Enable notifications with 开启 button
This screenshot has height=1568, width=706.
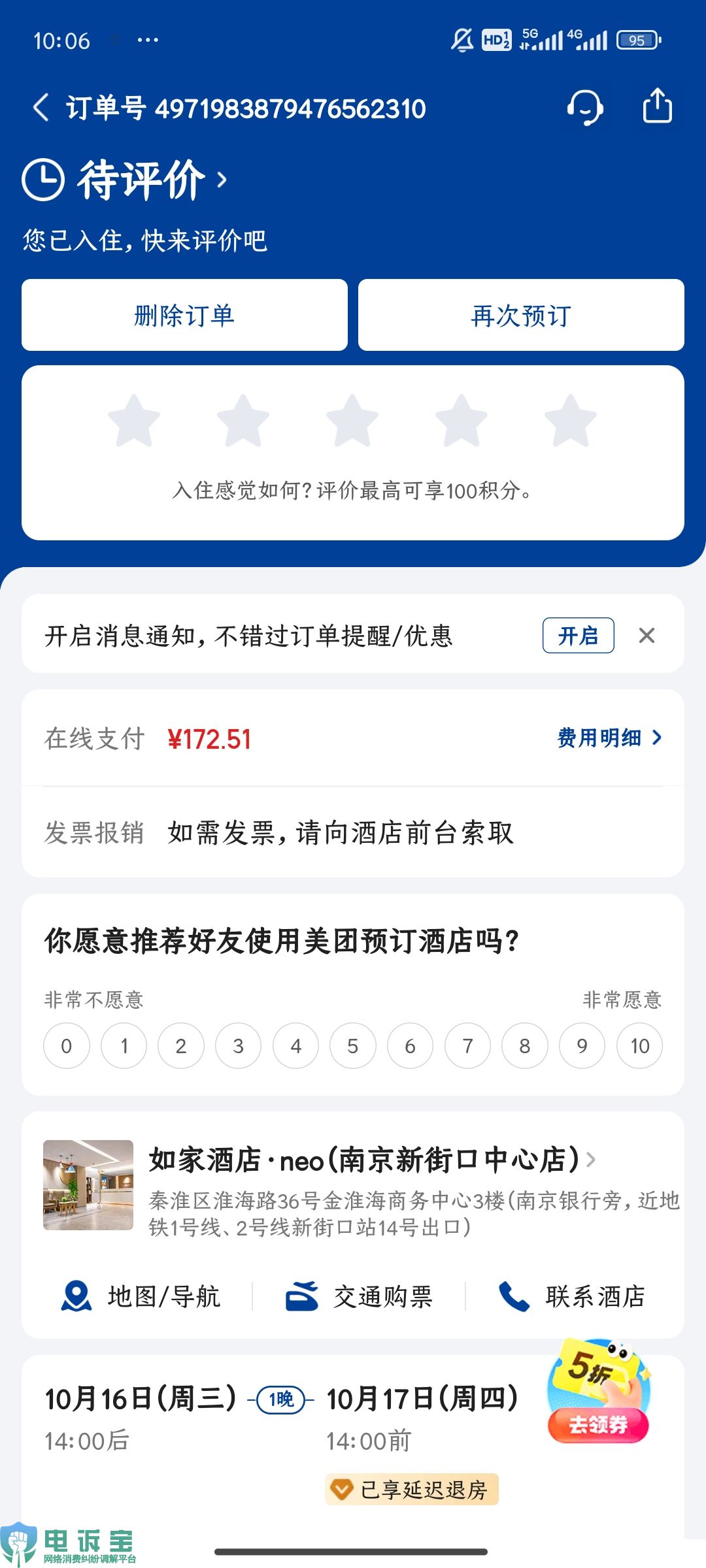point(578,635)
